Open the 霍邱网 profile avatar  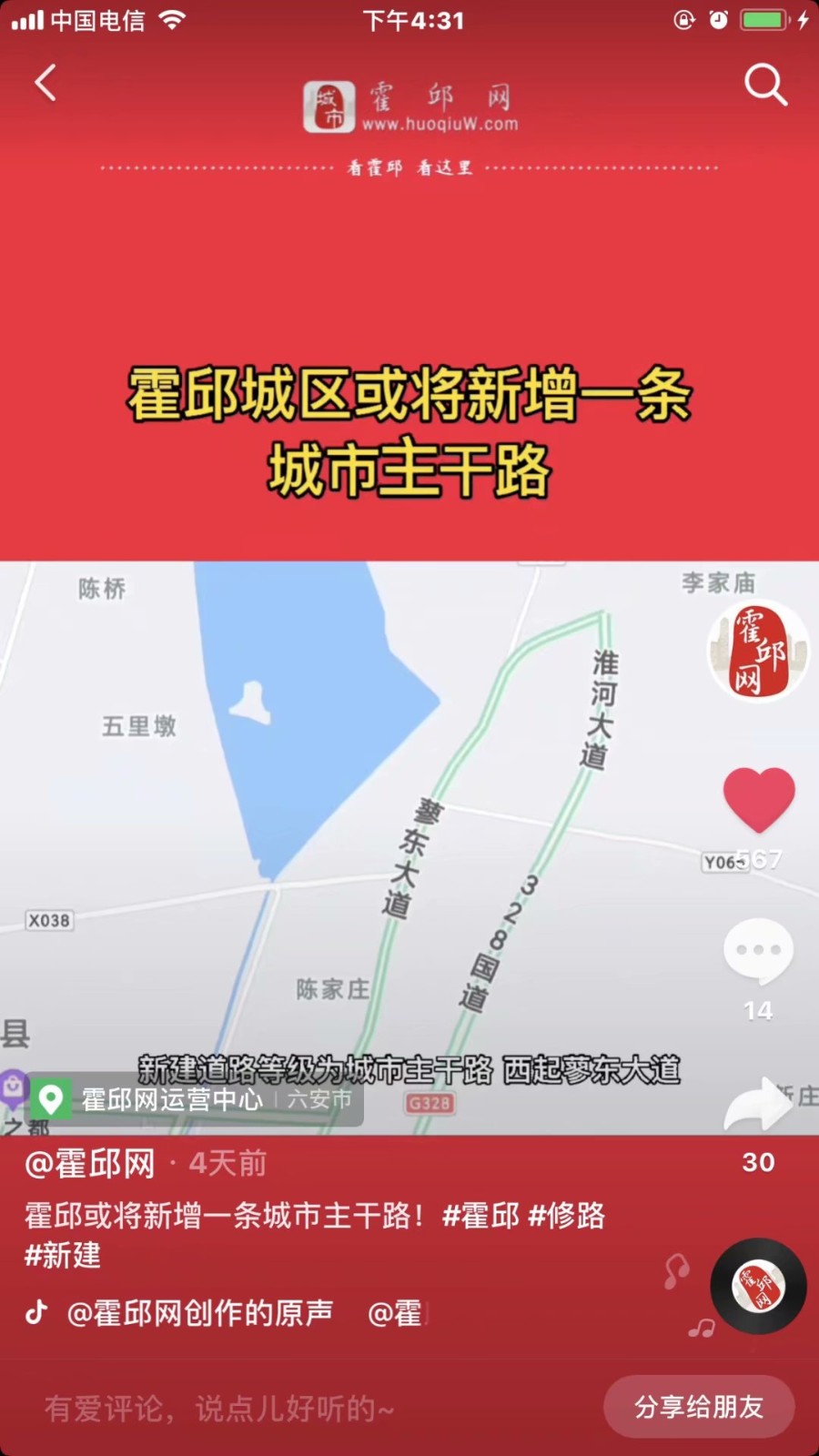coord(758,651)
